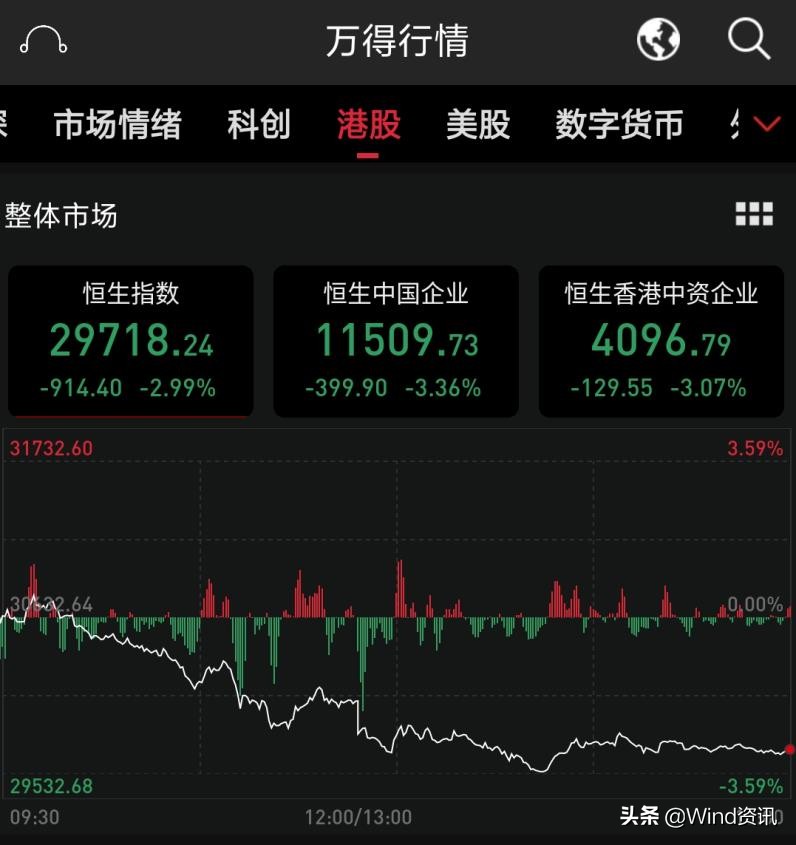Select the 恒生中国企业 index card
Image resolution: width=796 pixels, height=845 pixels.
pos(396,340)
